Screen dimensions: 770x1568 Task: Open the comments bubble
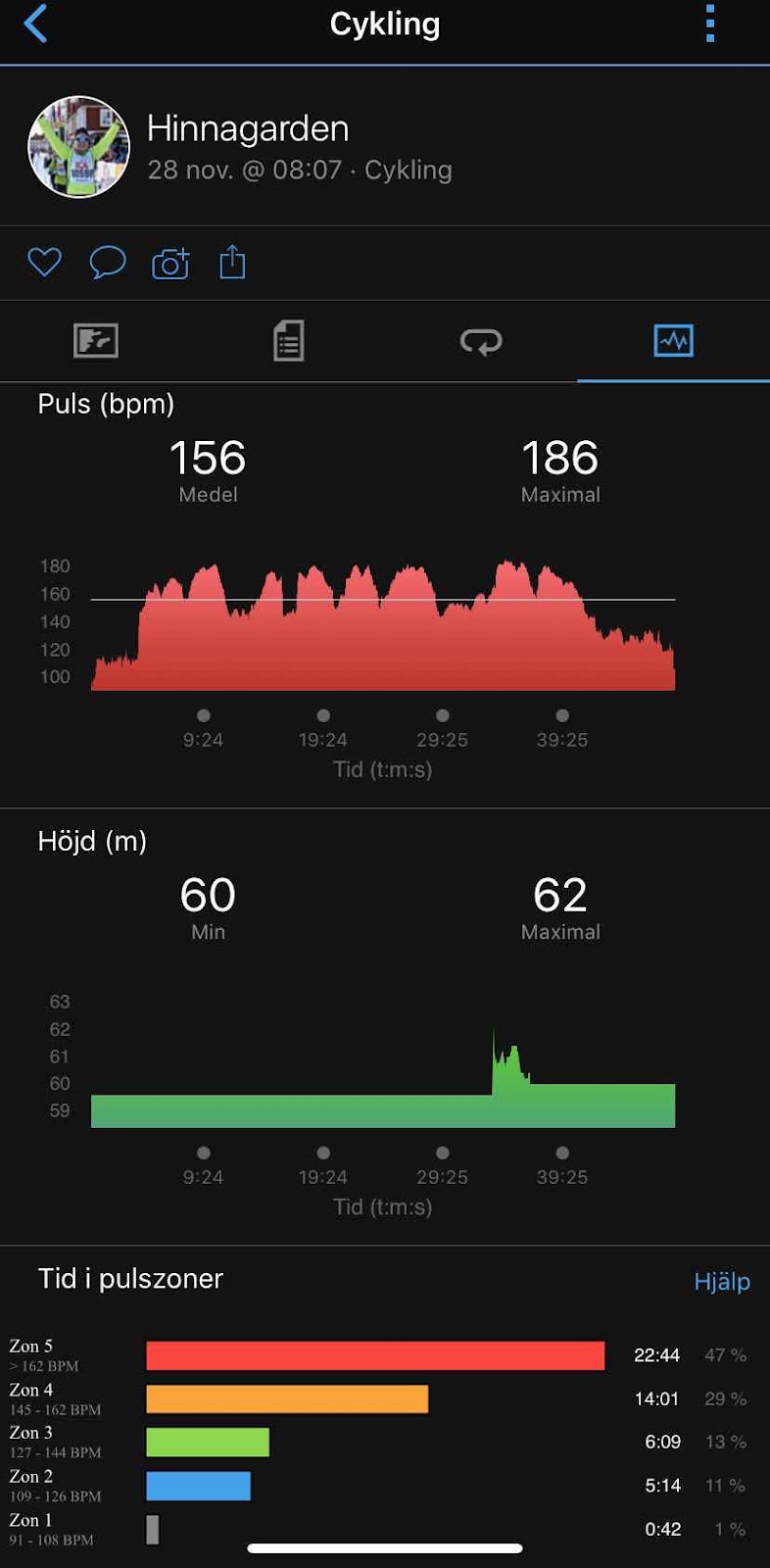[x=108, y=262]
